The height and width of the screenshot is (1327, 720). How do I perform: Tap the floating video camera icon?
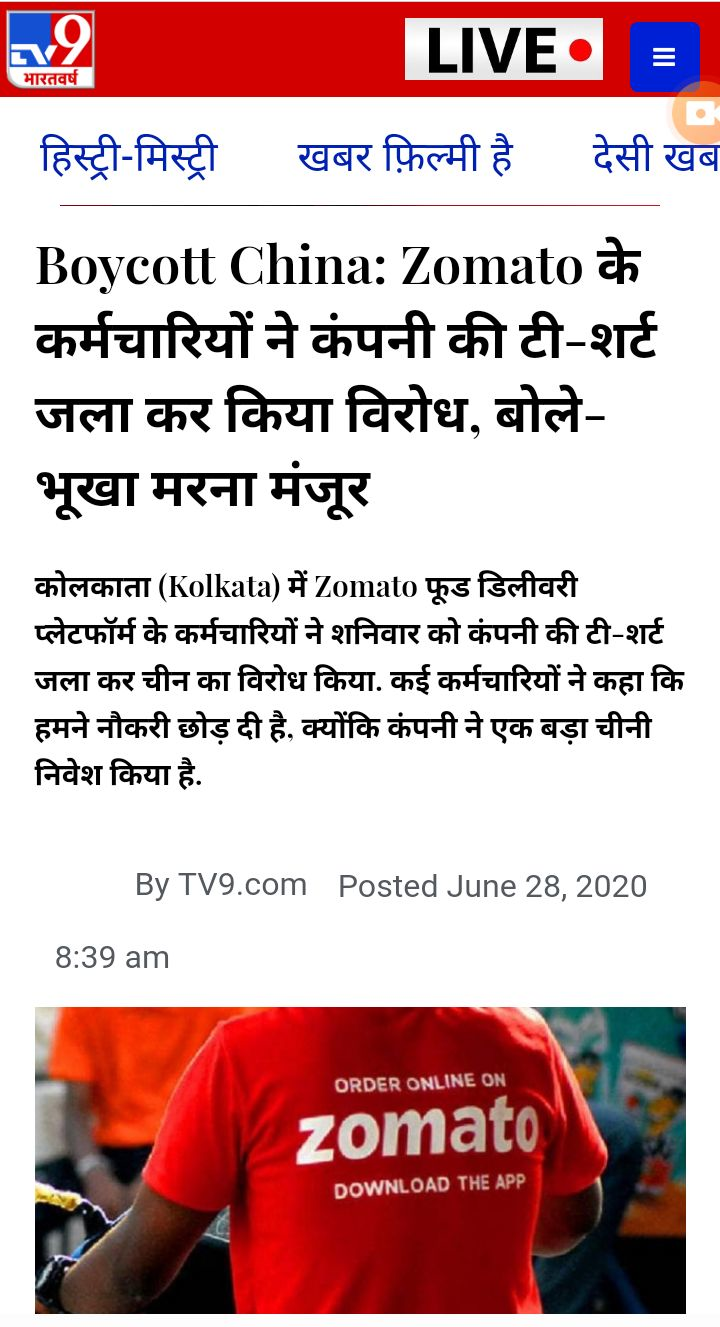coord(700,113)
